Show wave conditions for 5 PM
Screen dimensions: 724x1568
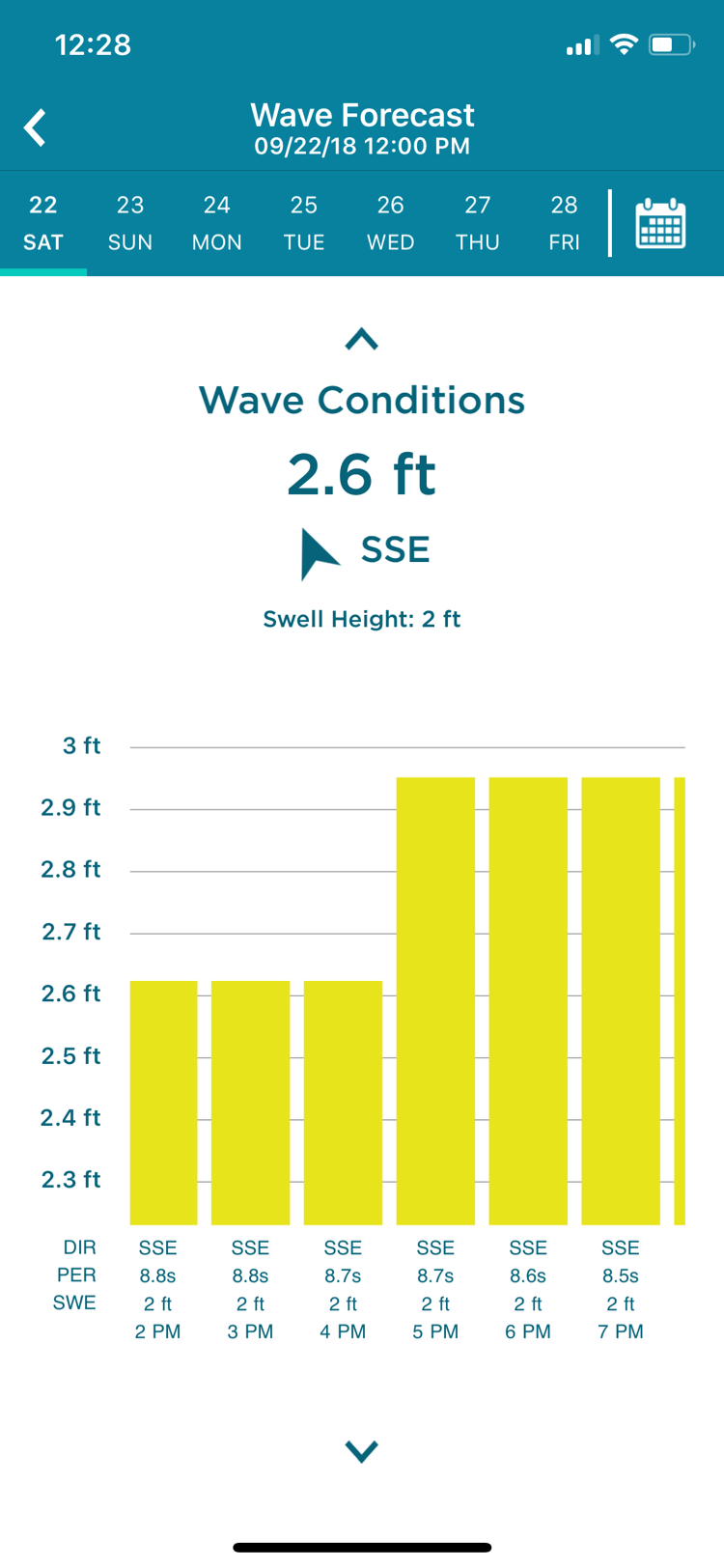pyautogui.click(x=435, y=1001)
